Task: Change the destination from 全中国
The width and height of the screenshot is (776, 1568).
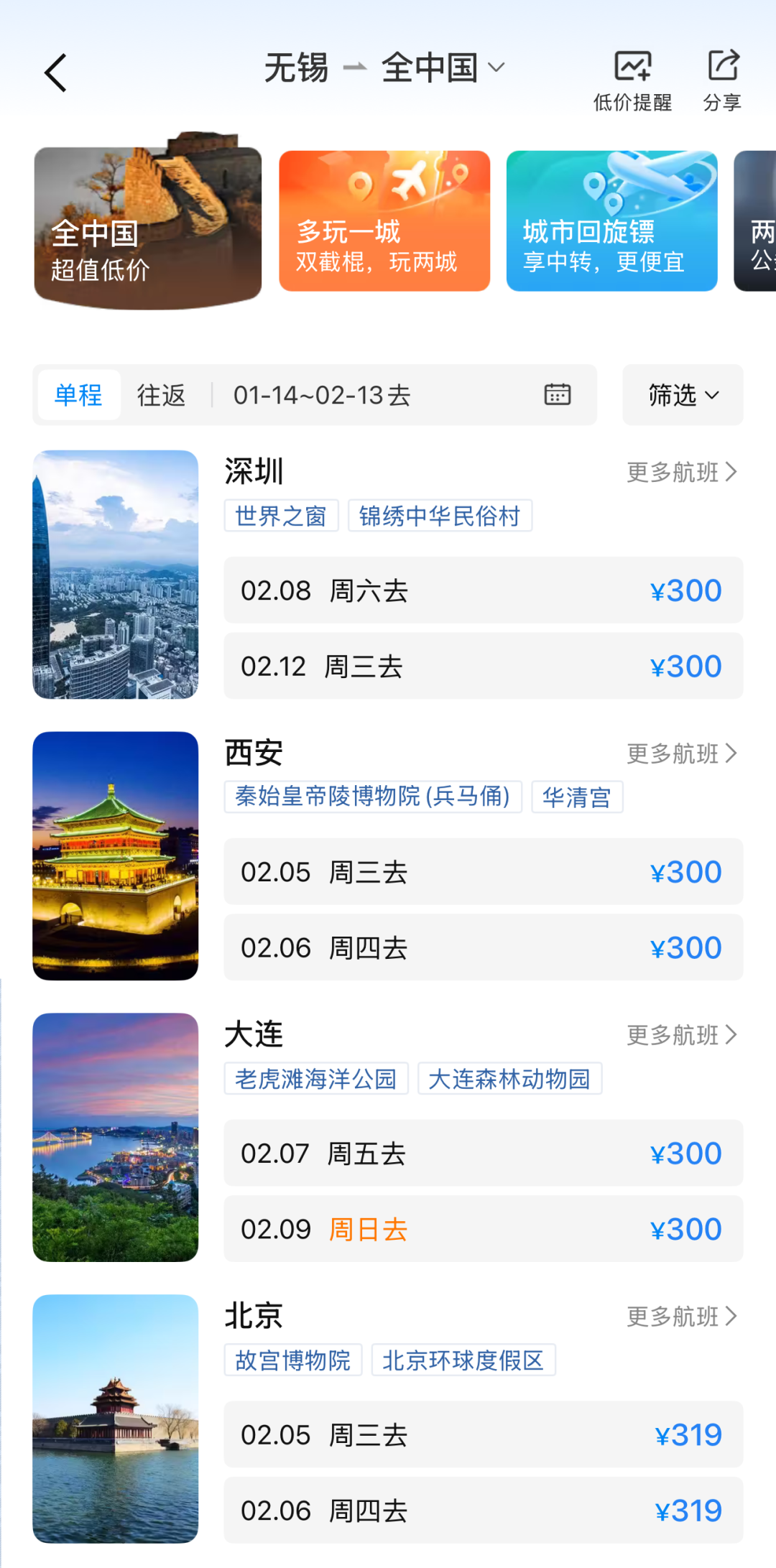Action: [442, 69]
